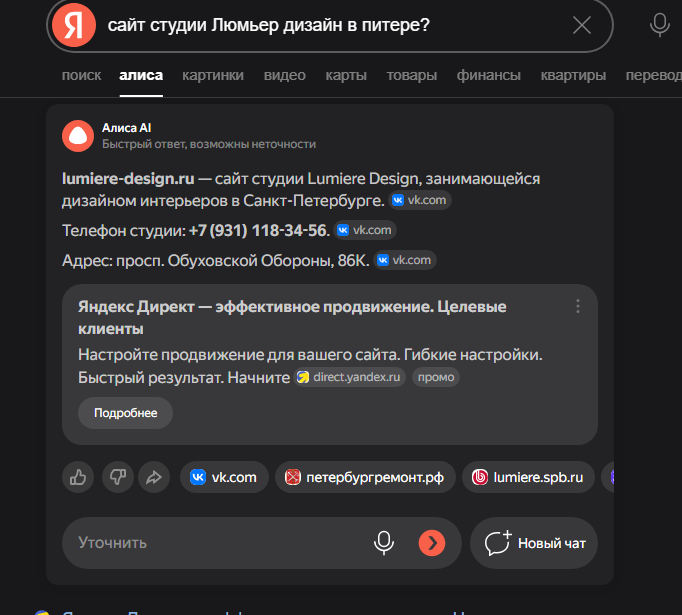This screenshot has height=615, width=682.
Task: Open the видео tab
Action: click(285, 75)
